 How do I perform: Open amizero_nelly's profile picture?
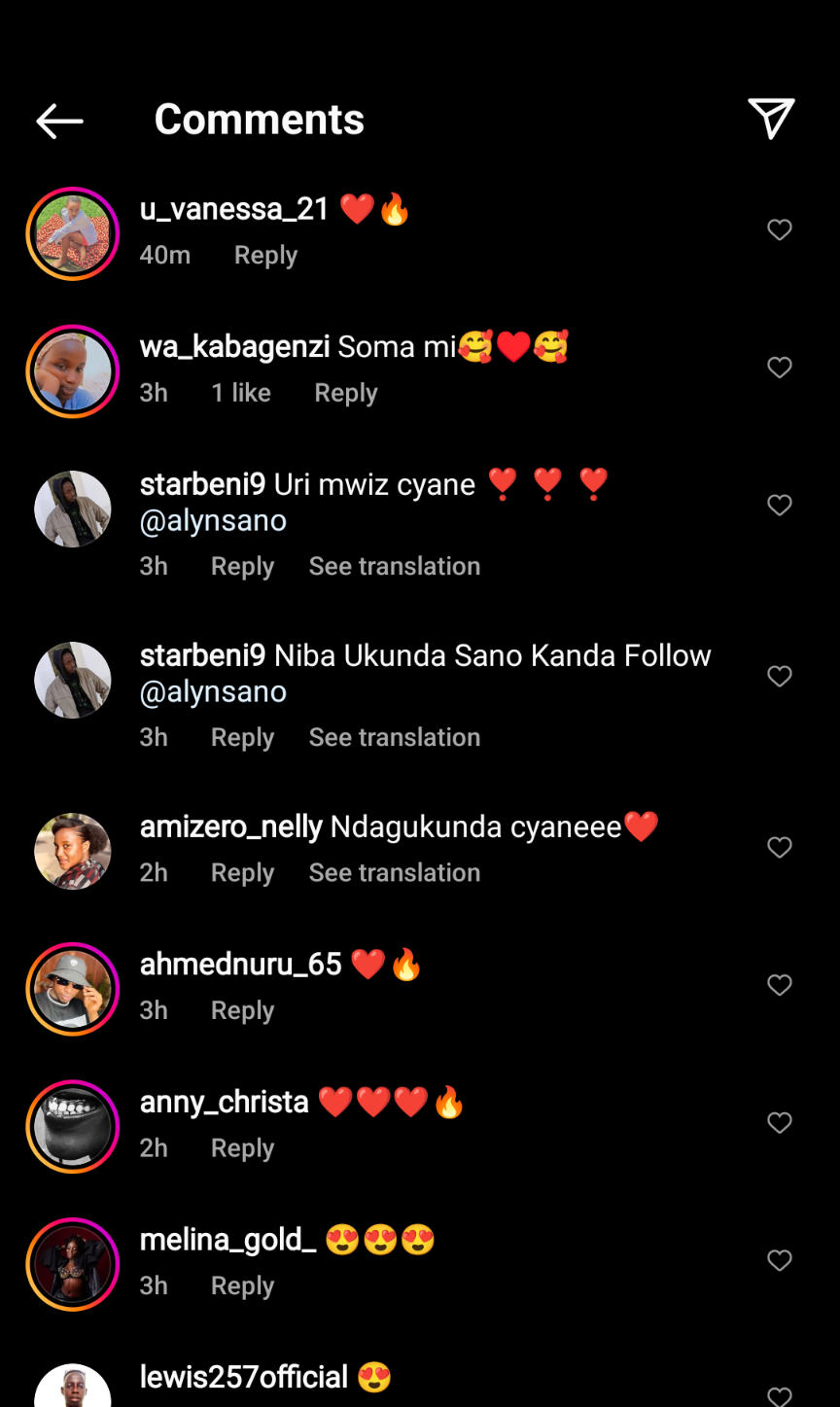click(72, 851)
